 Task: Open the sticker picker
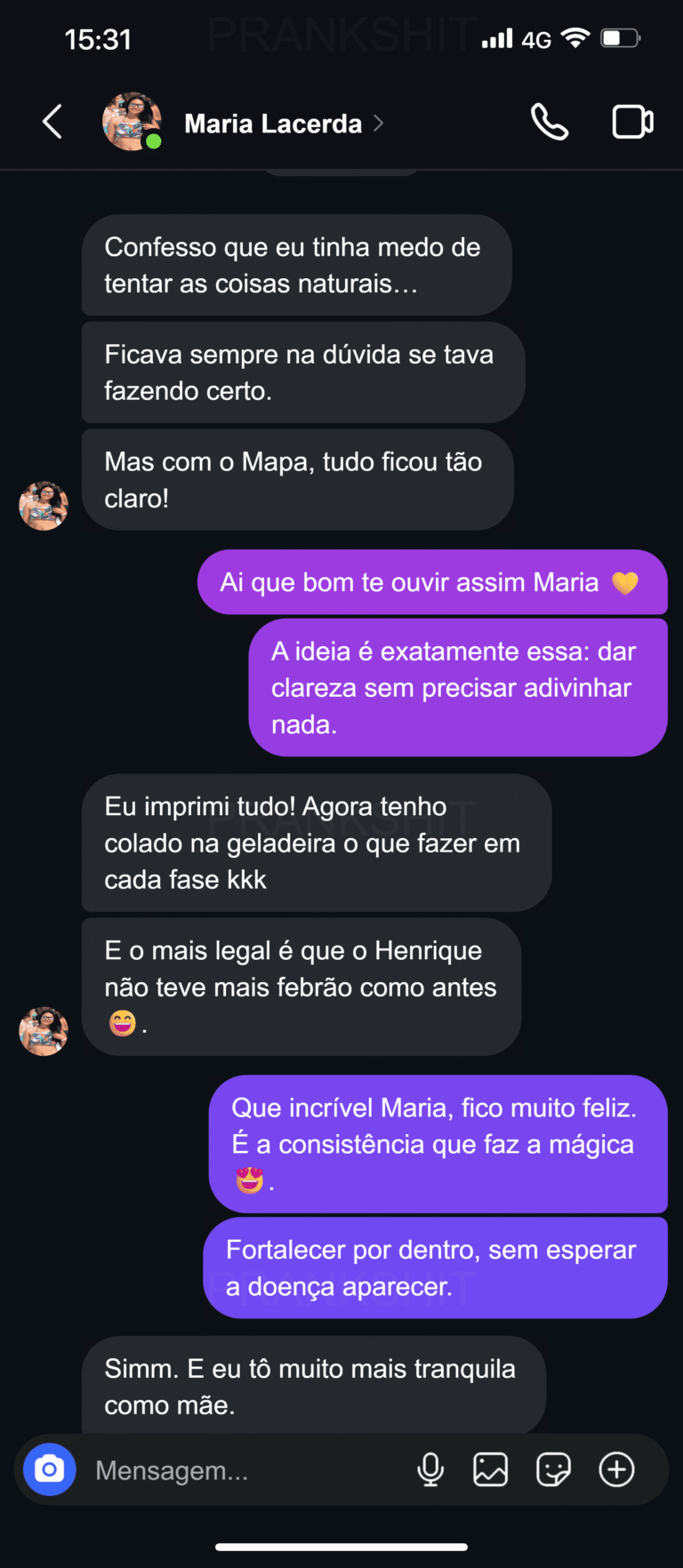pos(553,1469)
